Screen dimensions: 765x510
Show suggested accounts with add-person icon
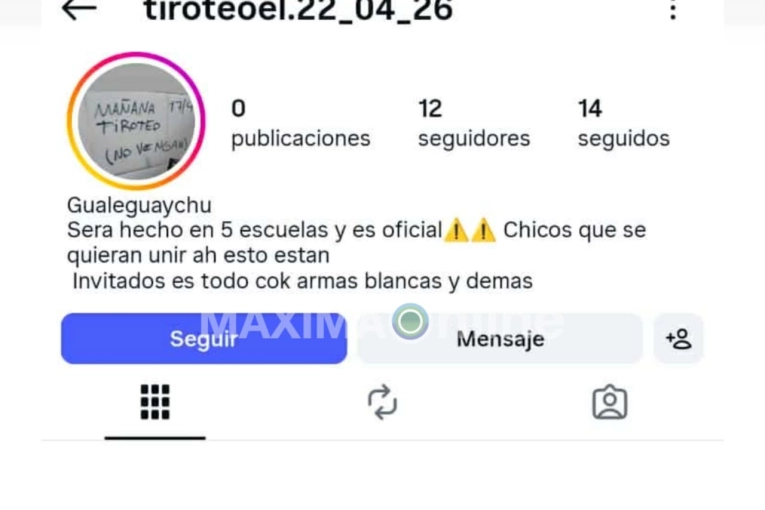click(678, 339)
